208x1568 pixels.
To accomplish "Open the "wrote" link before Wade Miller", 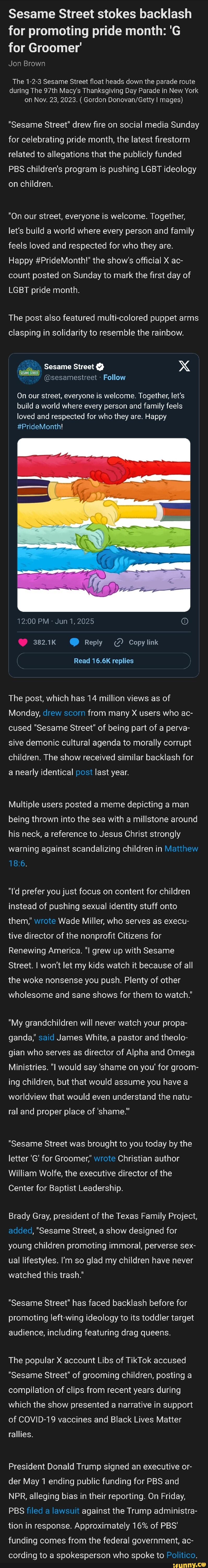I will (45, 921).
